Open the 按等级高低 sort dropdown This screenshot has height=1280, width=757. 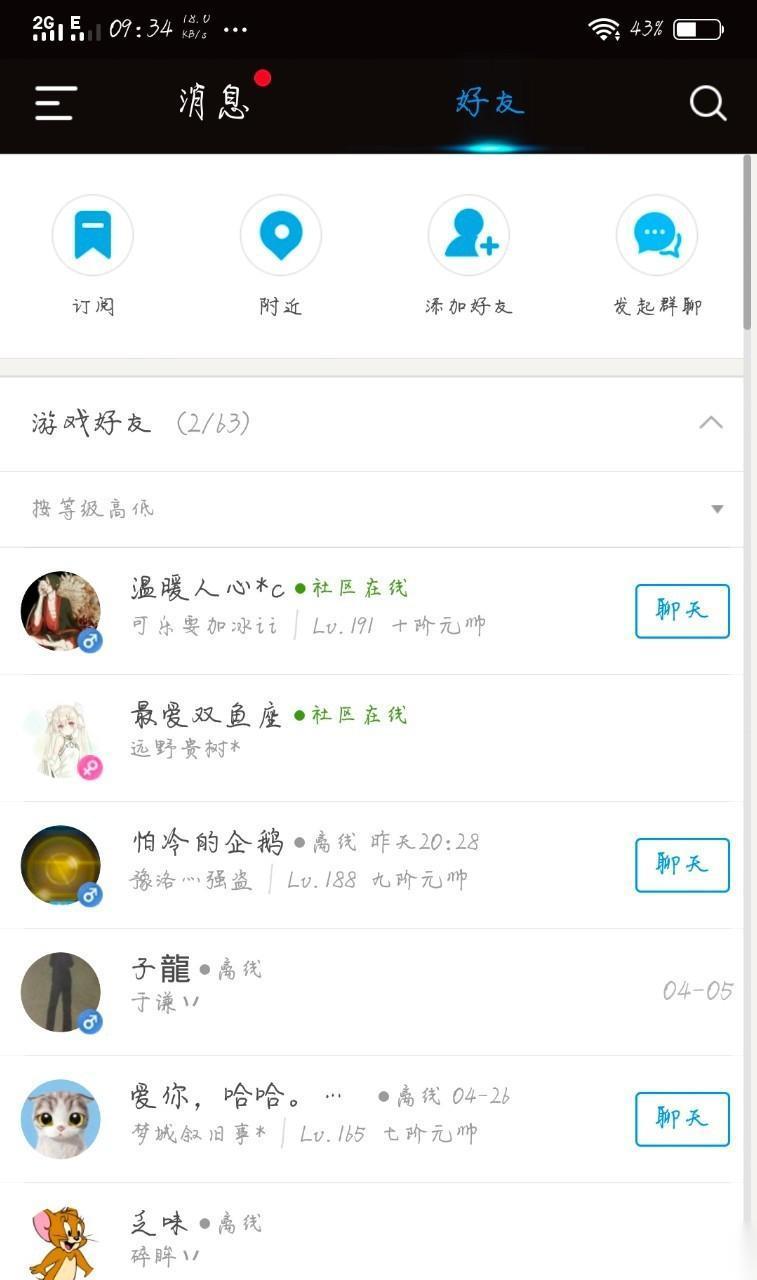pyautogui.click(x=716, y=509)
